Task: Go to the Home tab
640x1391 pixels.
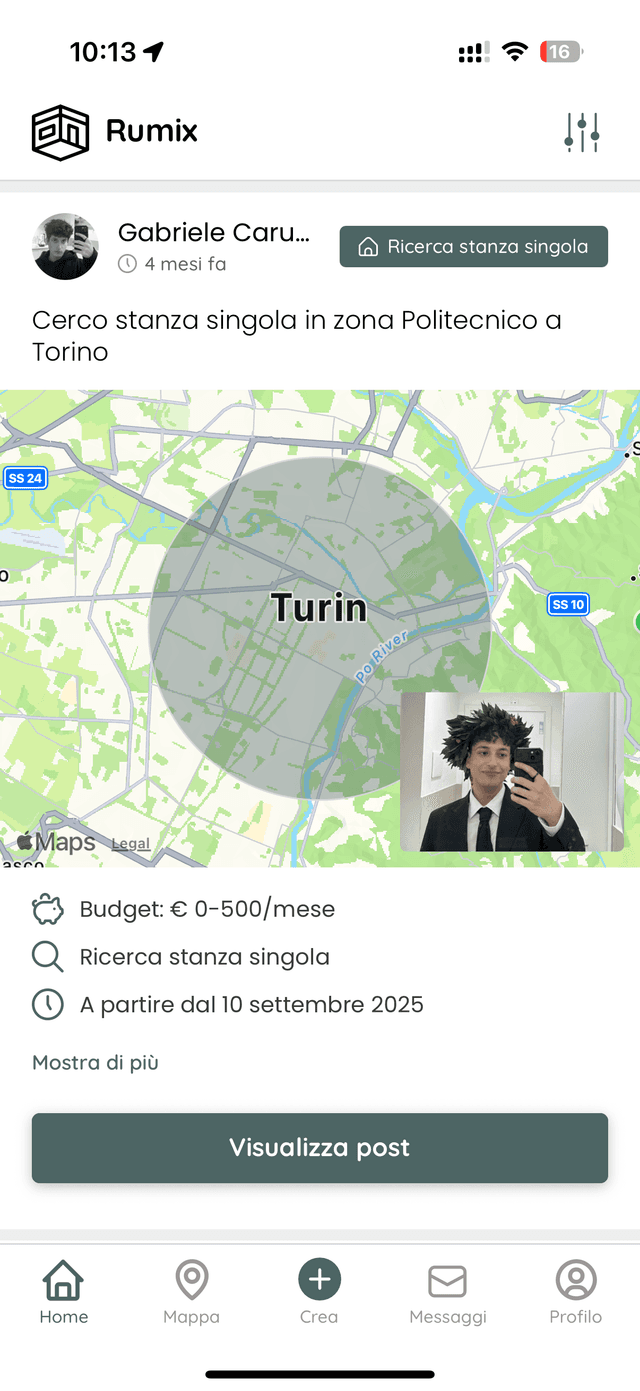Action: [64, 1292]
